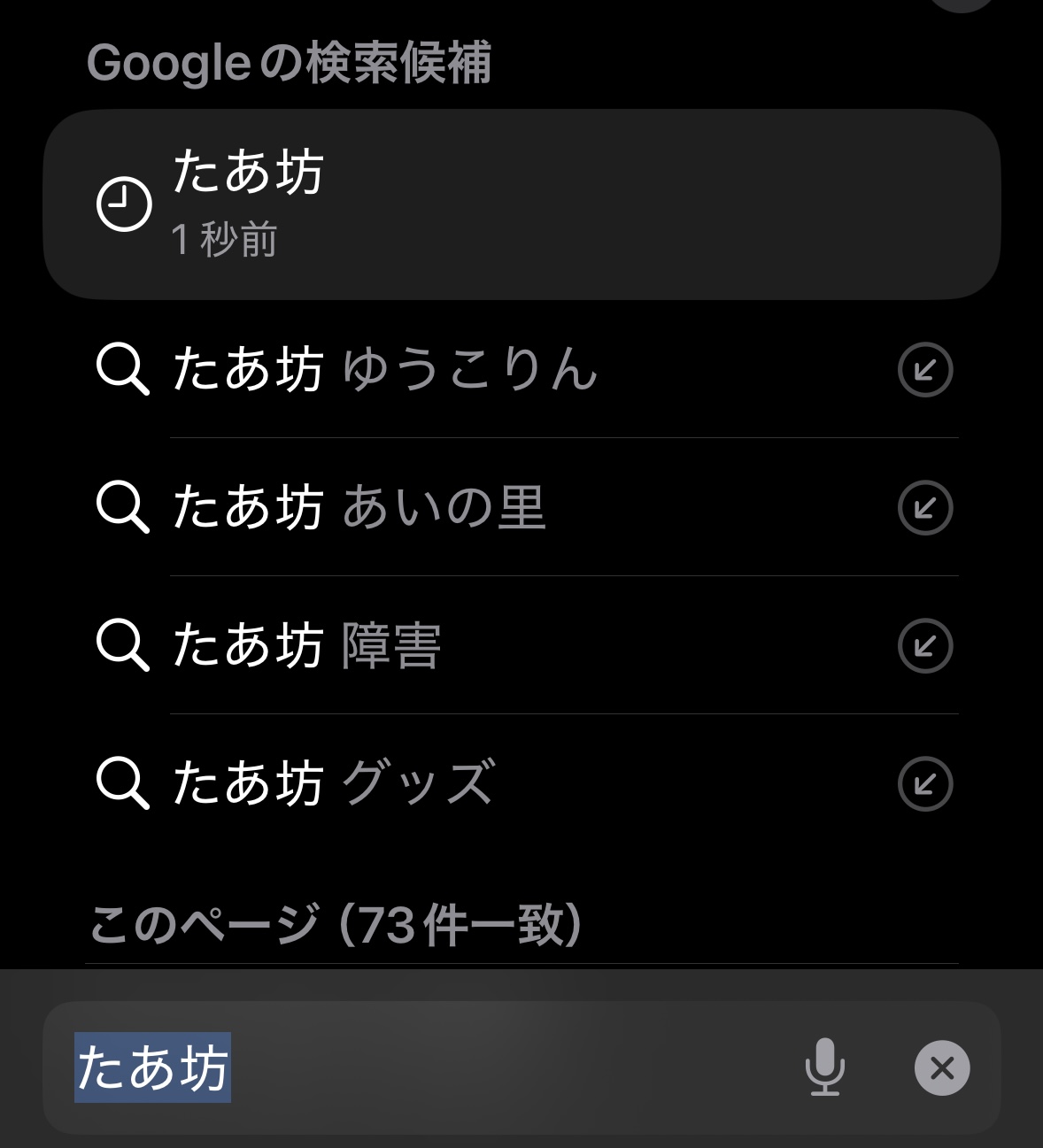The width and height of the screenshot is (1043, 1148).
Task: Start voice input with the microphone
Action: 824,1067
